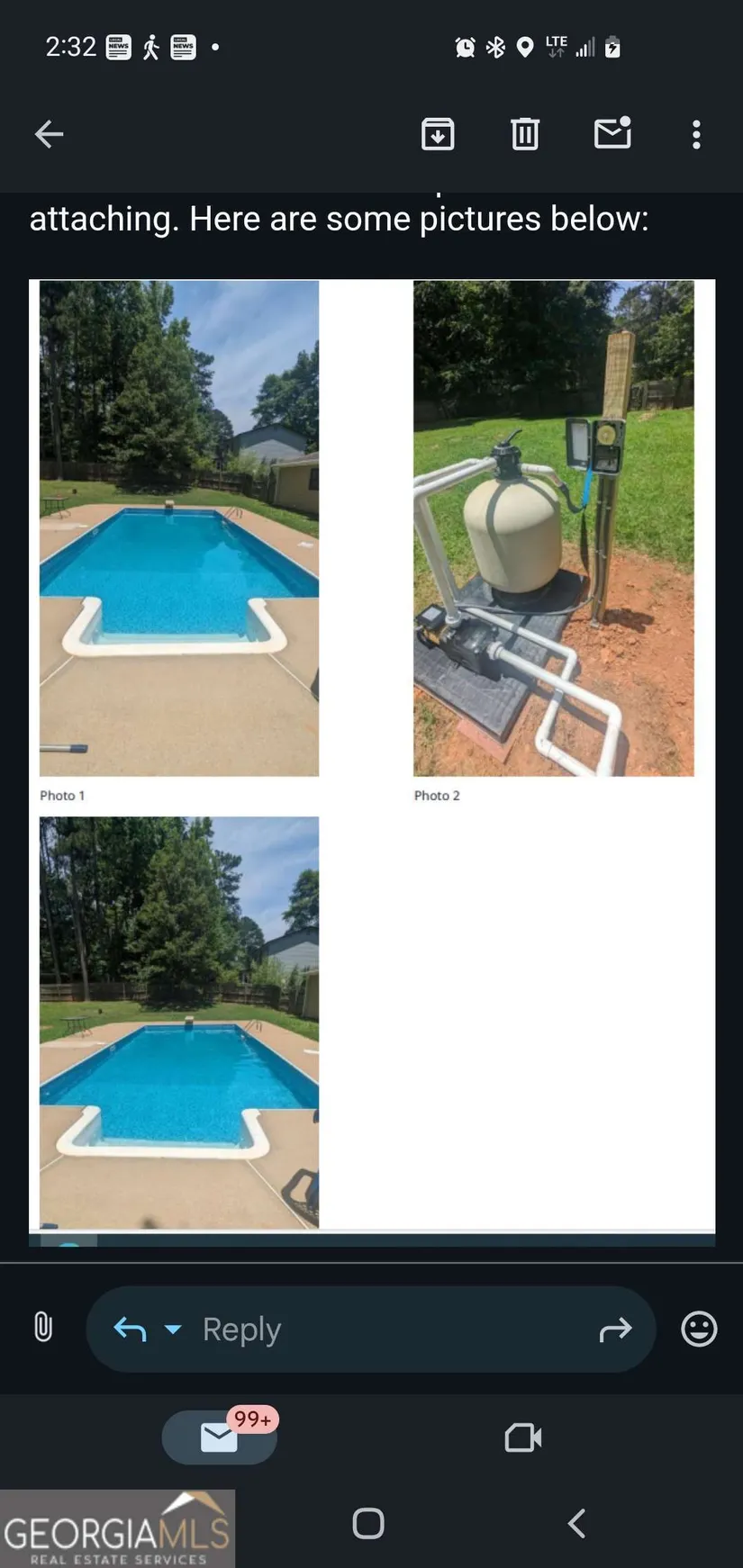Screen dimensions: 743x1568
Task: Mark email as unread
Action: point(612,133)
